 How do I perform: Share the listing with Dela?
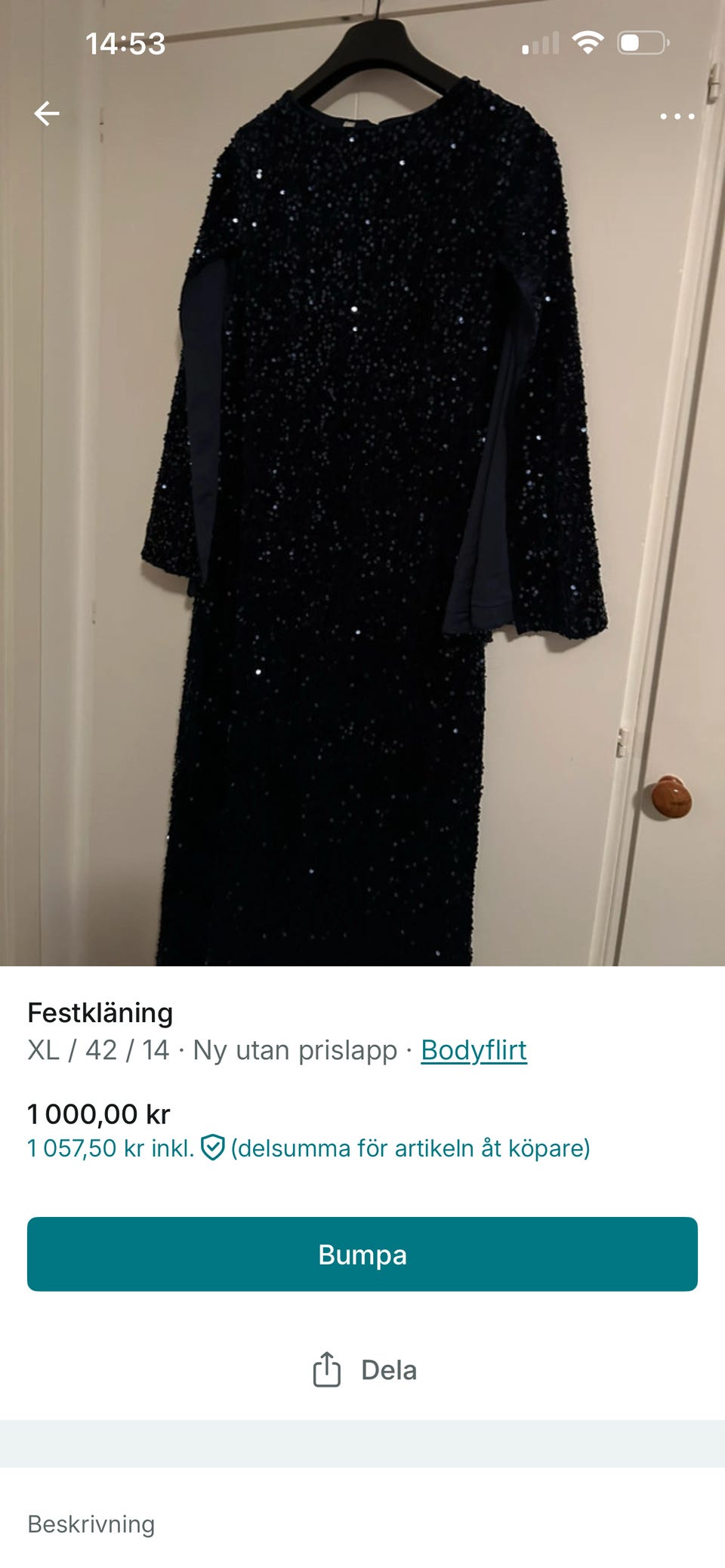(364, 1370)
